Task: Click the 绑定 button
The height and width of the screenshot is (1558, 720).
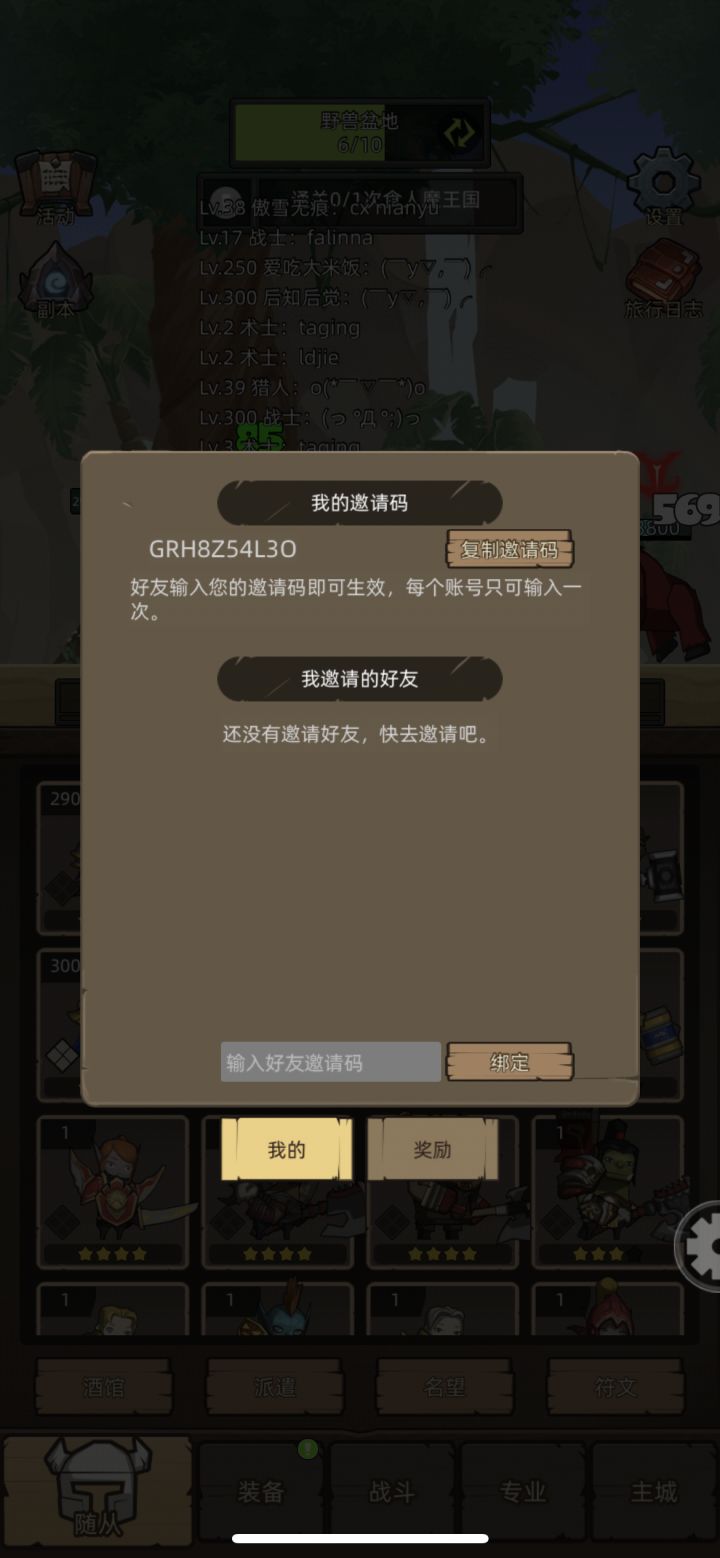Action: coord(509,1062)
